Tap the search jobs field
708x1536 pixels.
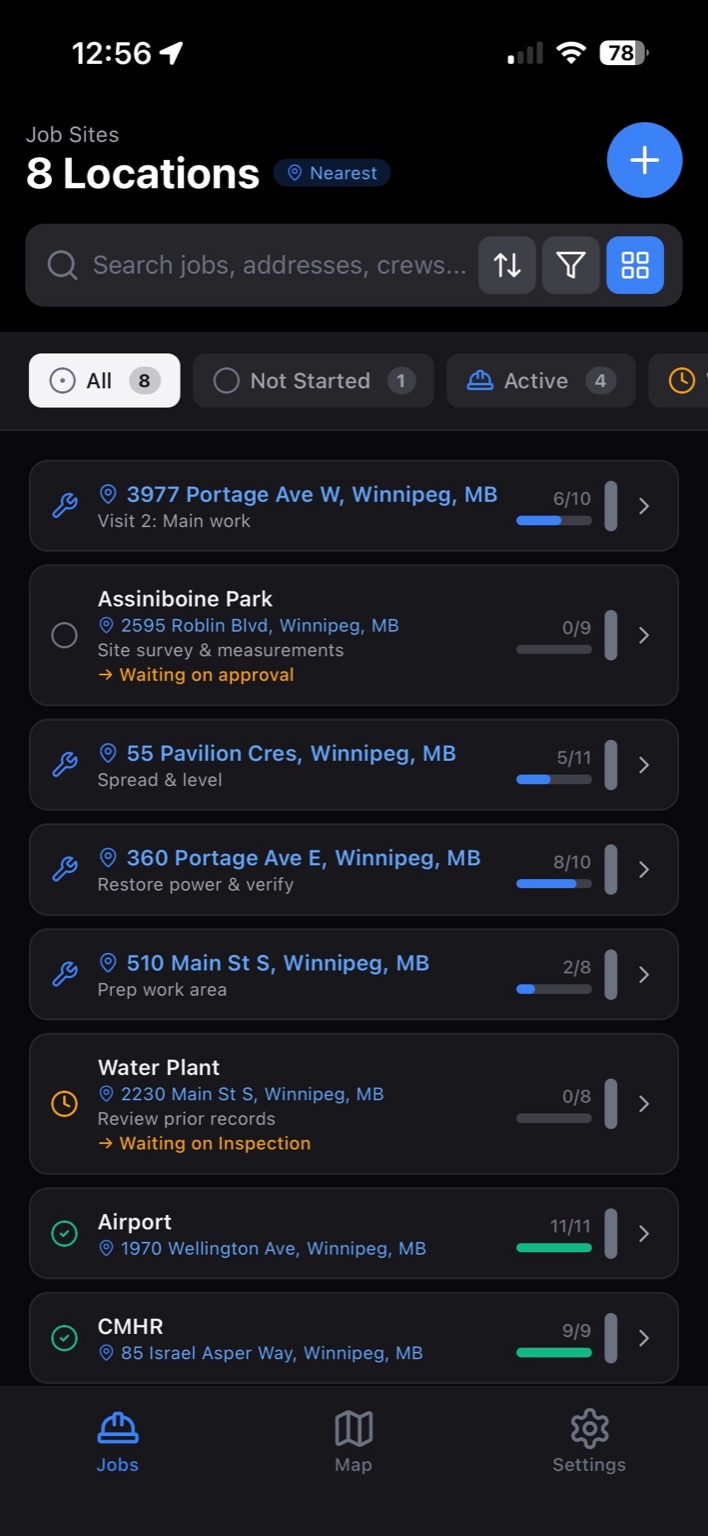pyautogui.click(x=270, y=265)
